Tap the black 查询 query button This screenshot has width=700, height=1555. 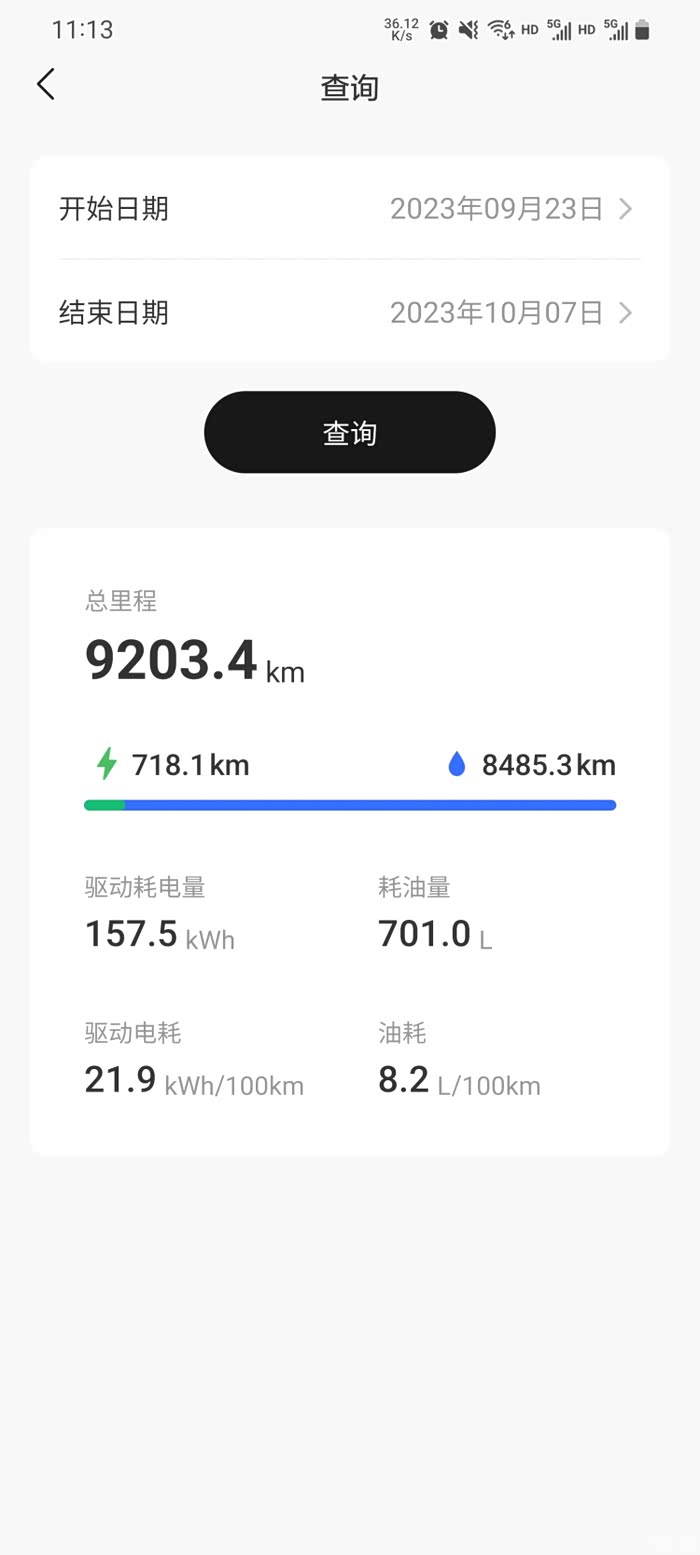point(350,432)
